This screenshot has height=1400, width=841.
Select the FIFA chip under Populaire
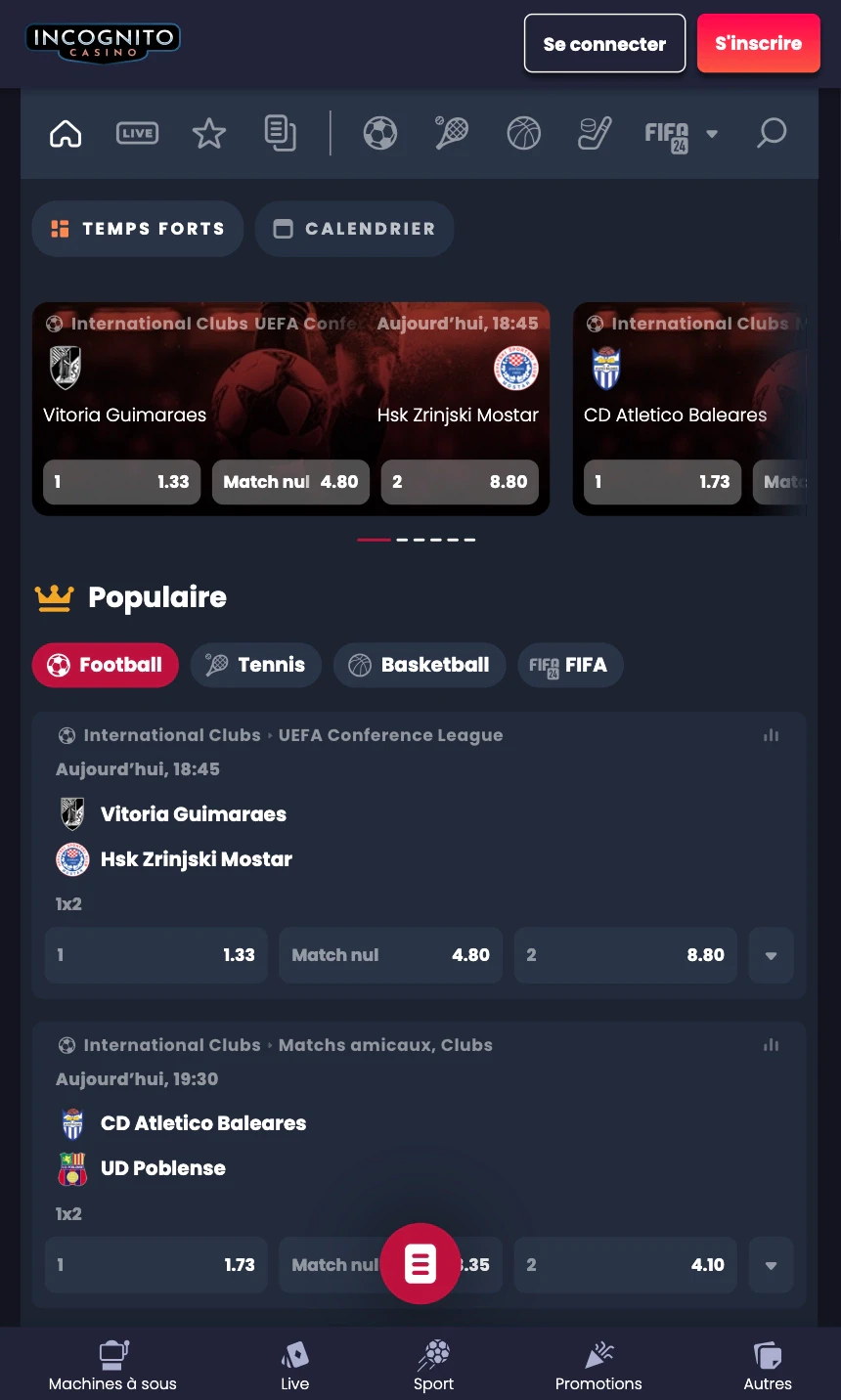[x=570, y=665]
